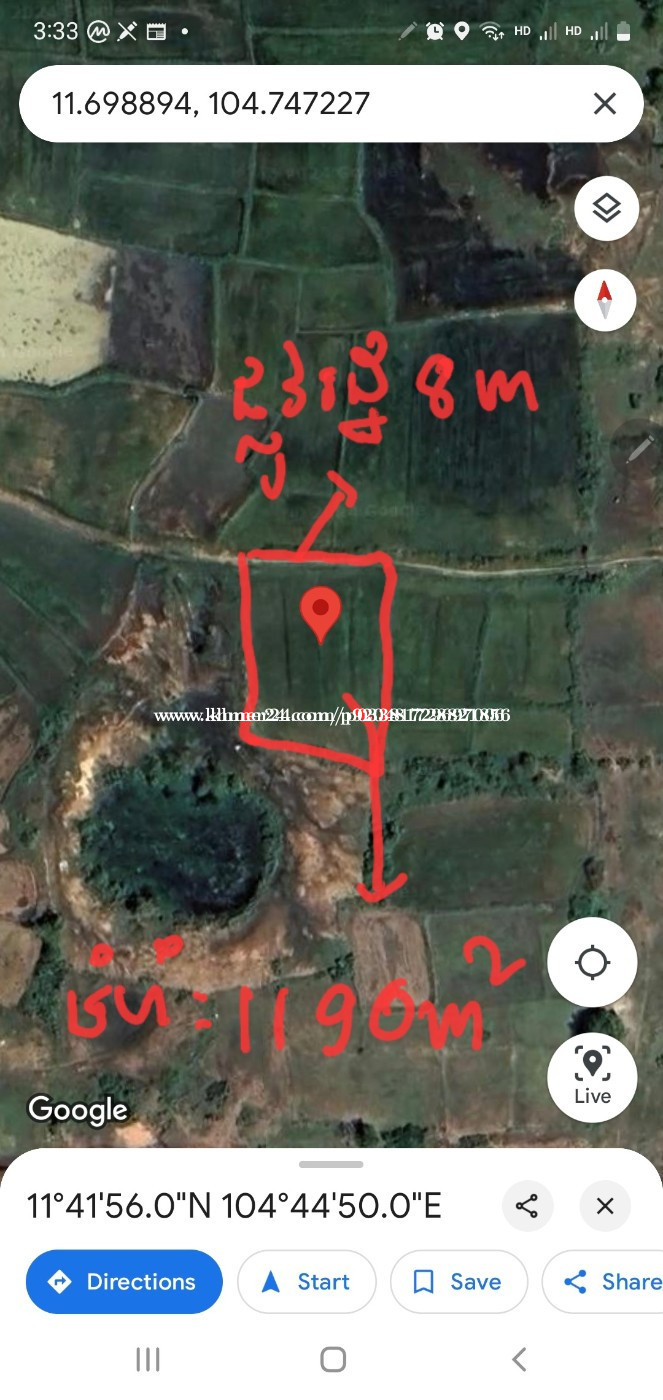The width and height of the screenshot is (663, 1400).
Task: Share location via the round share icon
Action: (x=527, y=1206)
